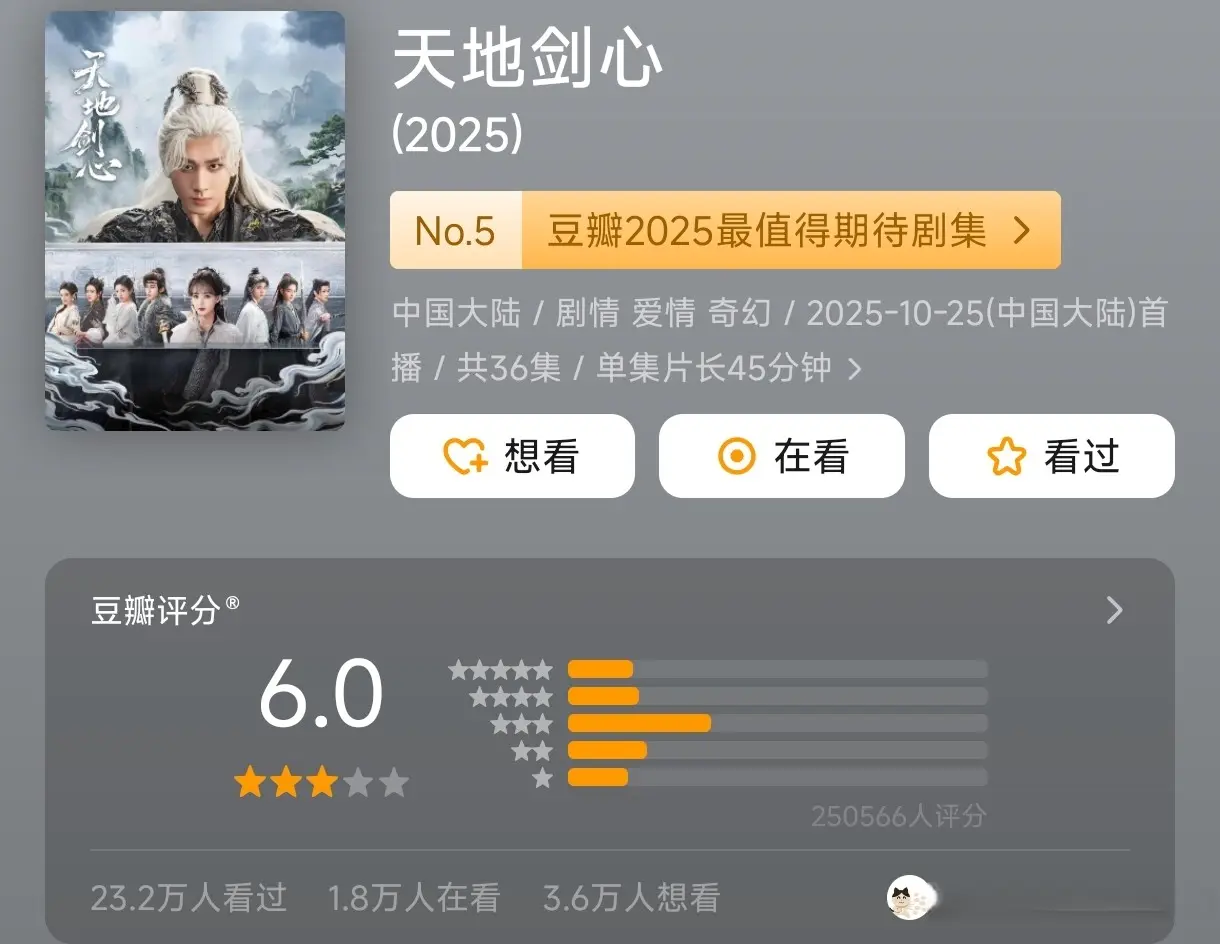This screenshot has height=944, width=1220.
Task: Mark the series as 想看
Action: [x=512, y=456]
